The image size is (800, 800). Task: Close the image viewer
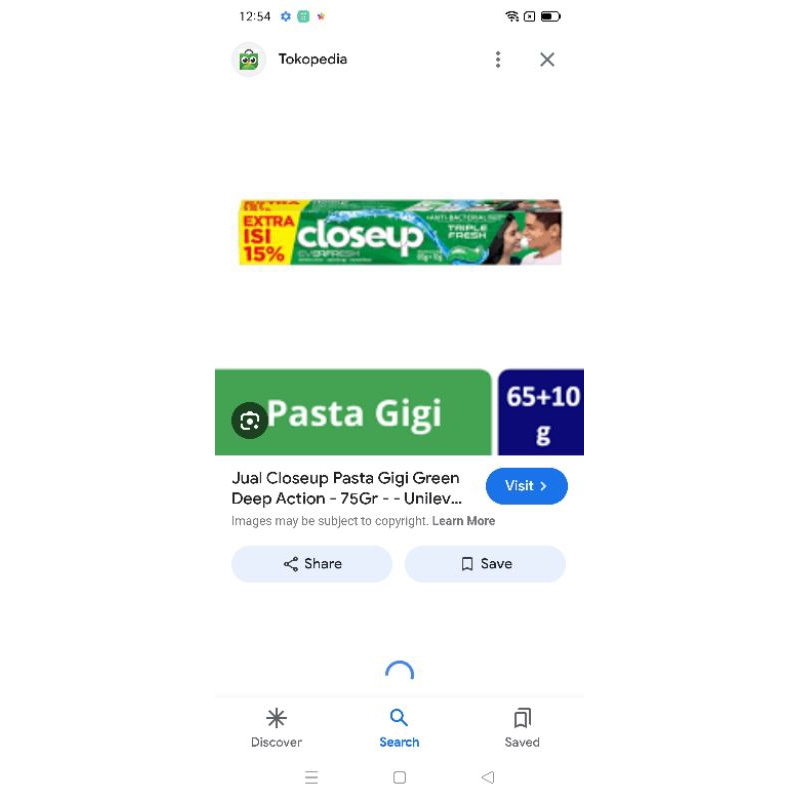click(547, 60)
